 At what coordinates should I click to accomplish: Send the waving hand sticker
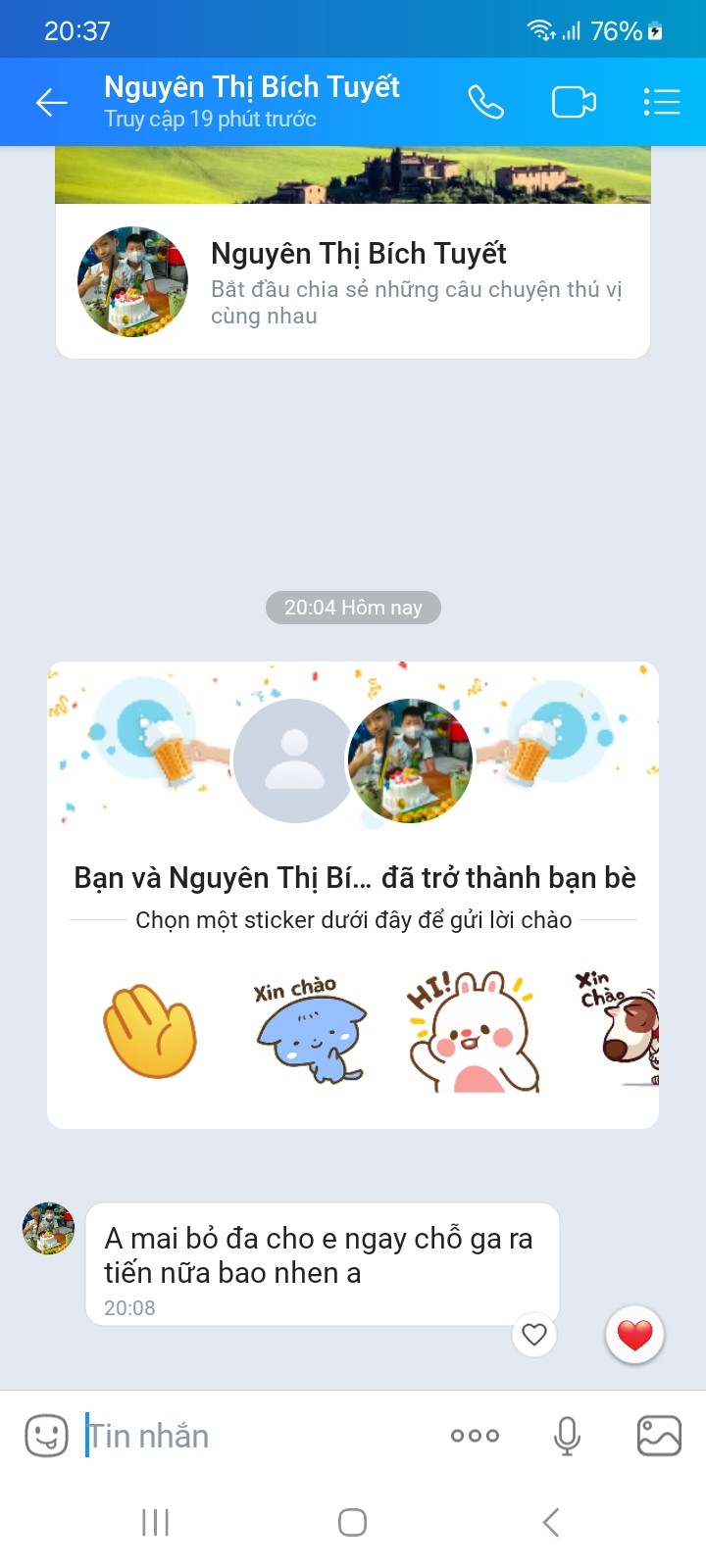point(150,1031)
